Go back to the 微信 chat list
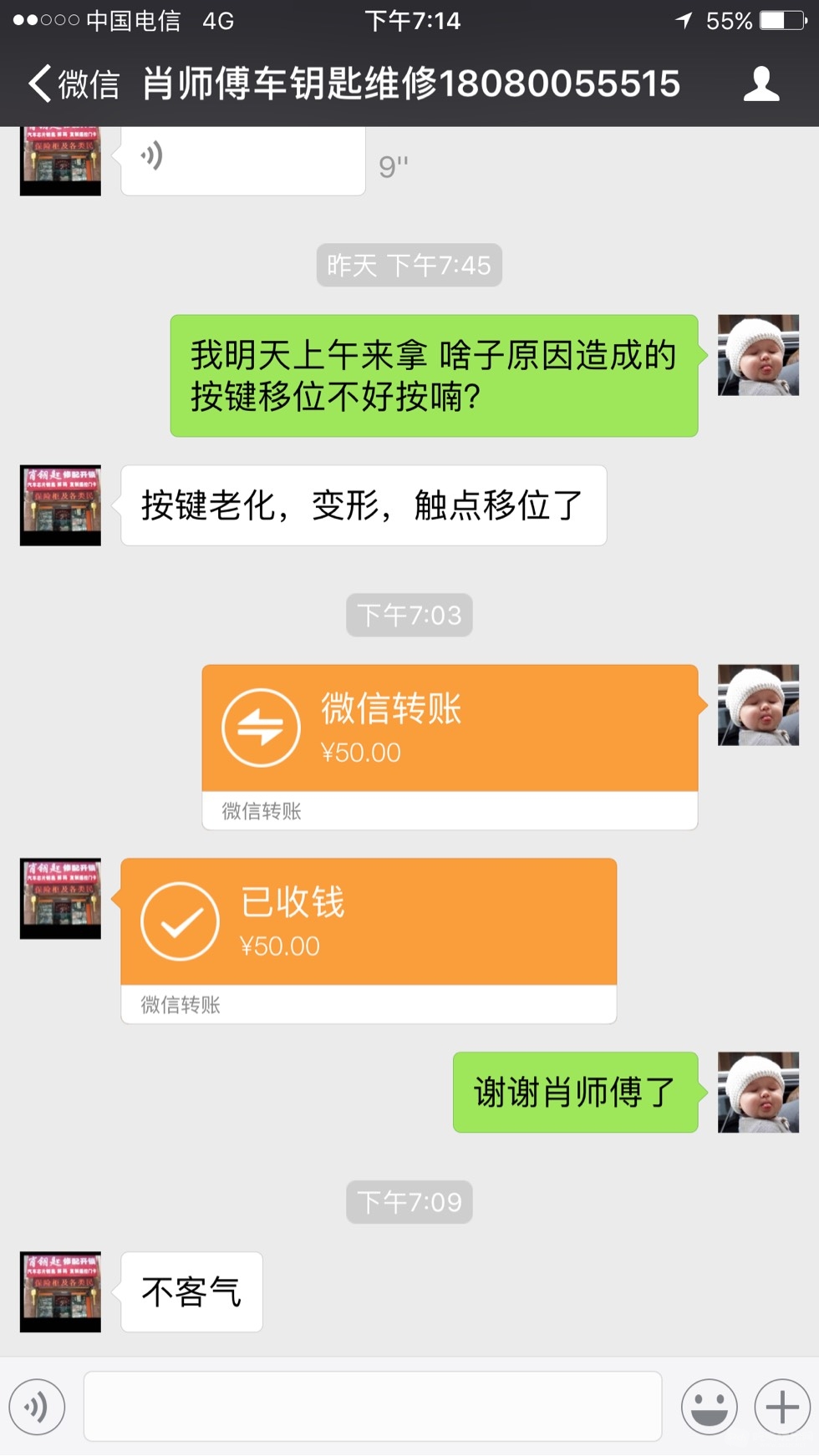The image size is (819, 1456). pyautogui.click(x=74, y=84)
